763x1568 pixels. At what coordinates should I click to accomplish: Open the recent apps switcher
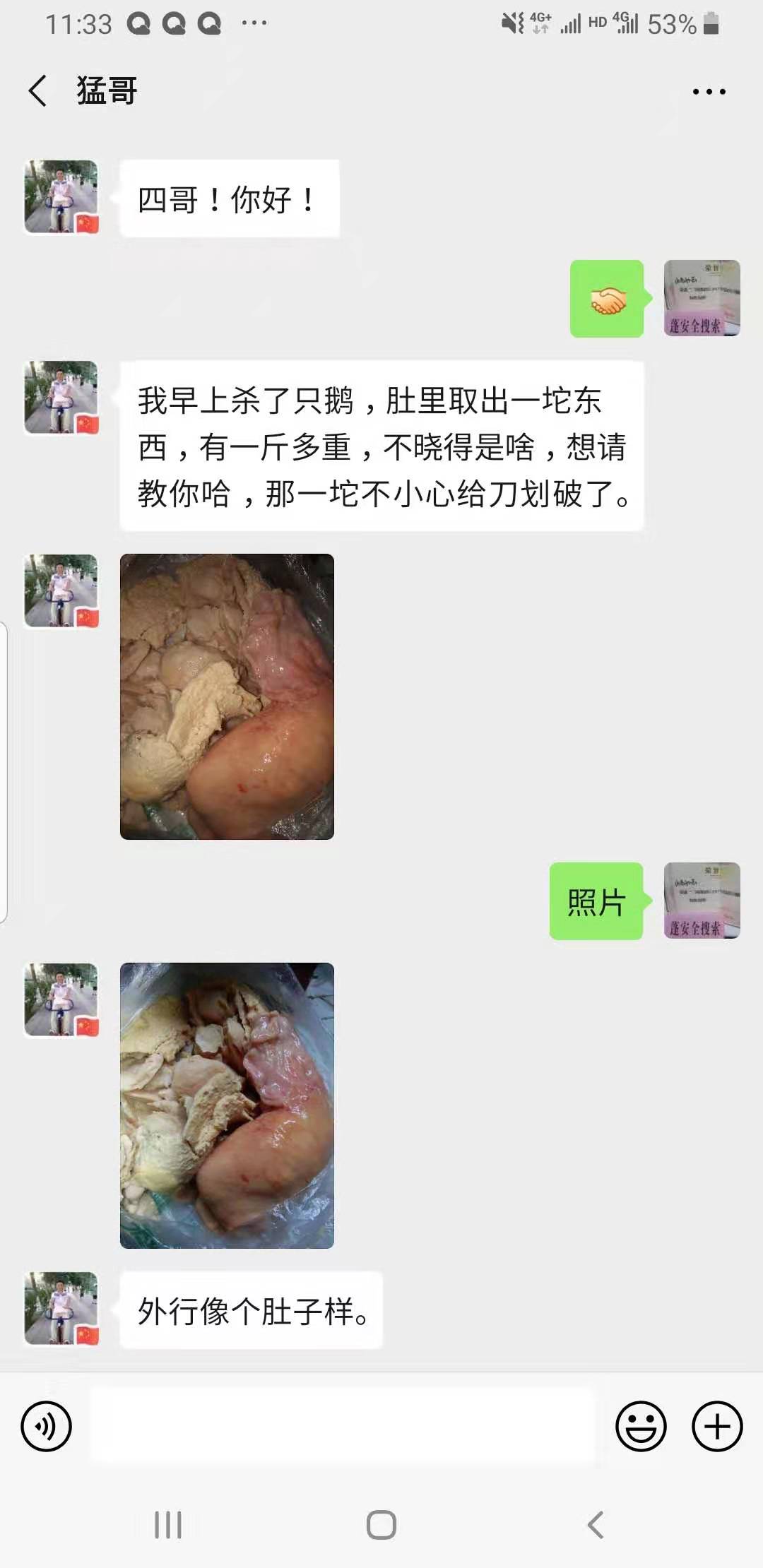168,1525
